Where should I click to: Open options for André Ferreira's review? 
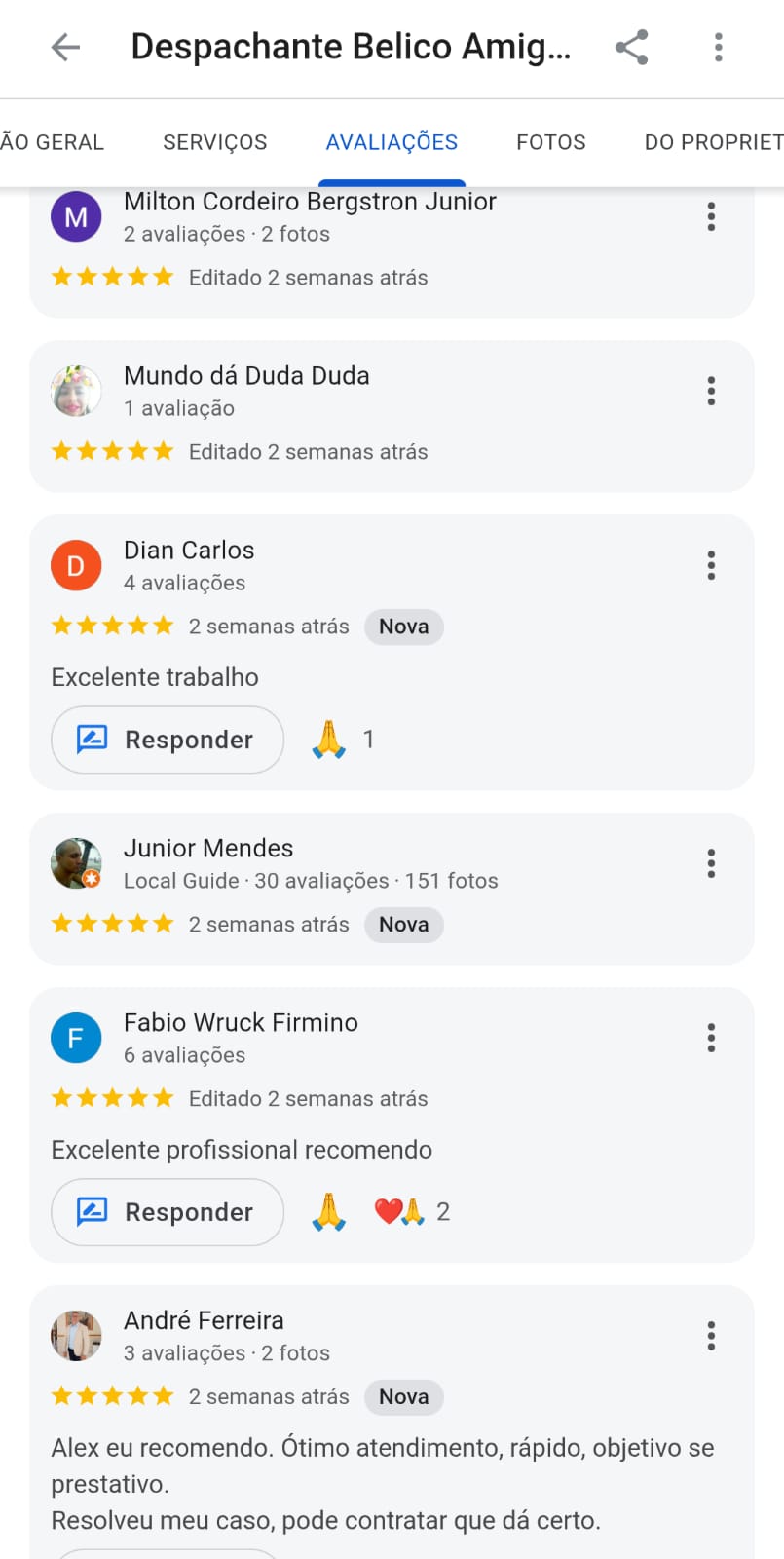pos(712,1336)
